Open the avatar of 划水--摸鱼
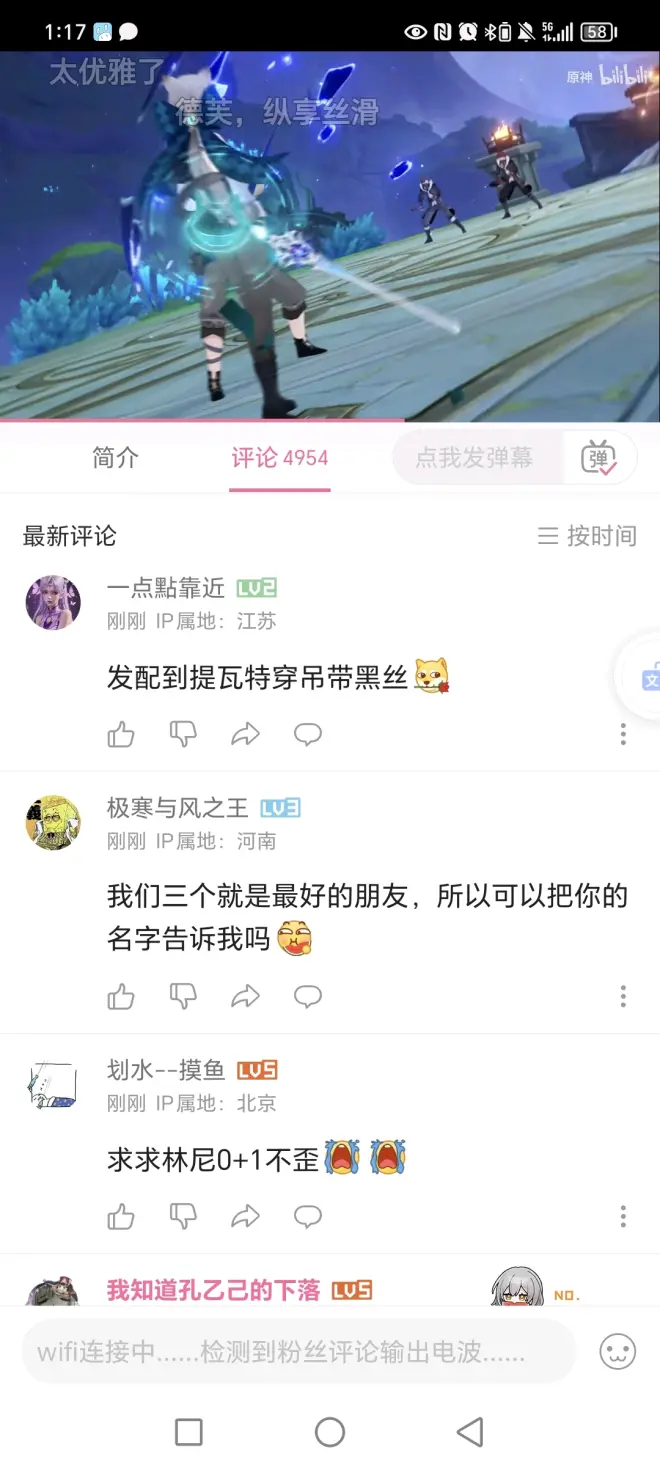 [x=52, y=1084]
